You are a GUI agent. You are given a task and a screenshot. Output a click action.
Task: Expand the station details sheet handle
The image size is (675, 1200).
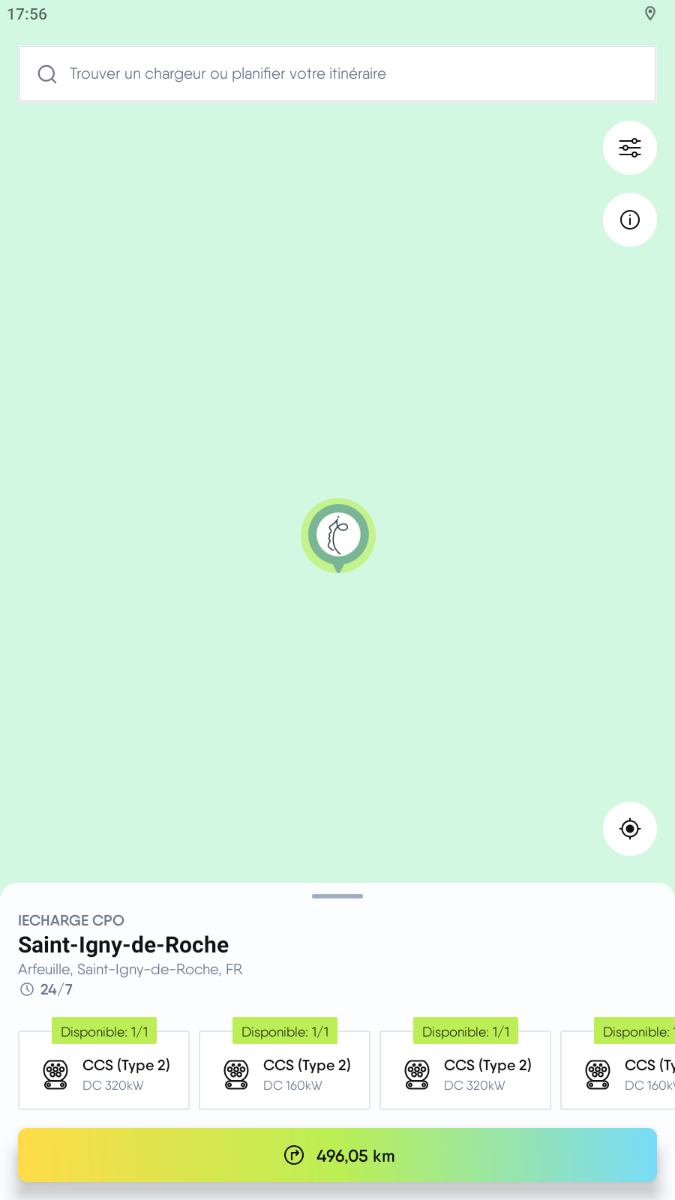[x=337, y=896]
